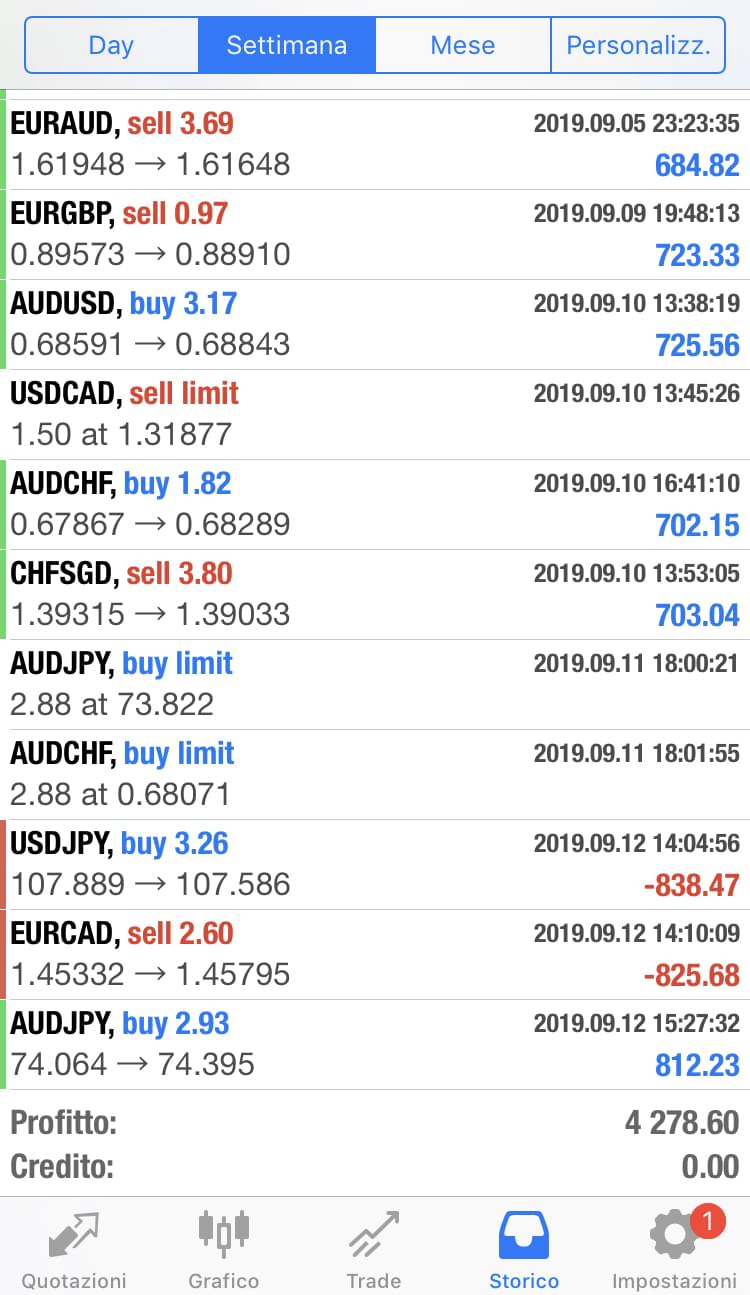Expand the EURCAD sell 2.60 trade

tap(375, 955)
